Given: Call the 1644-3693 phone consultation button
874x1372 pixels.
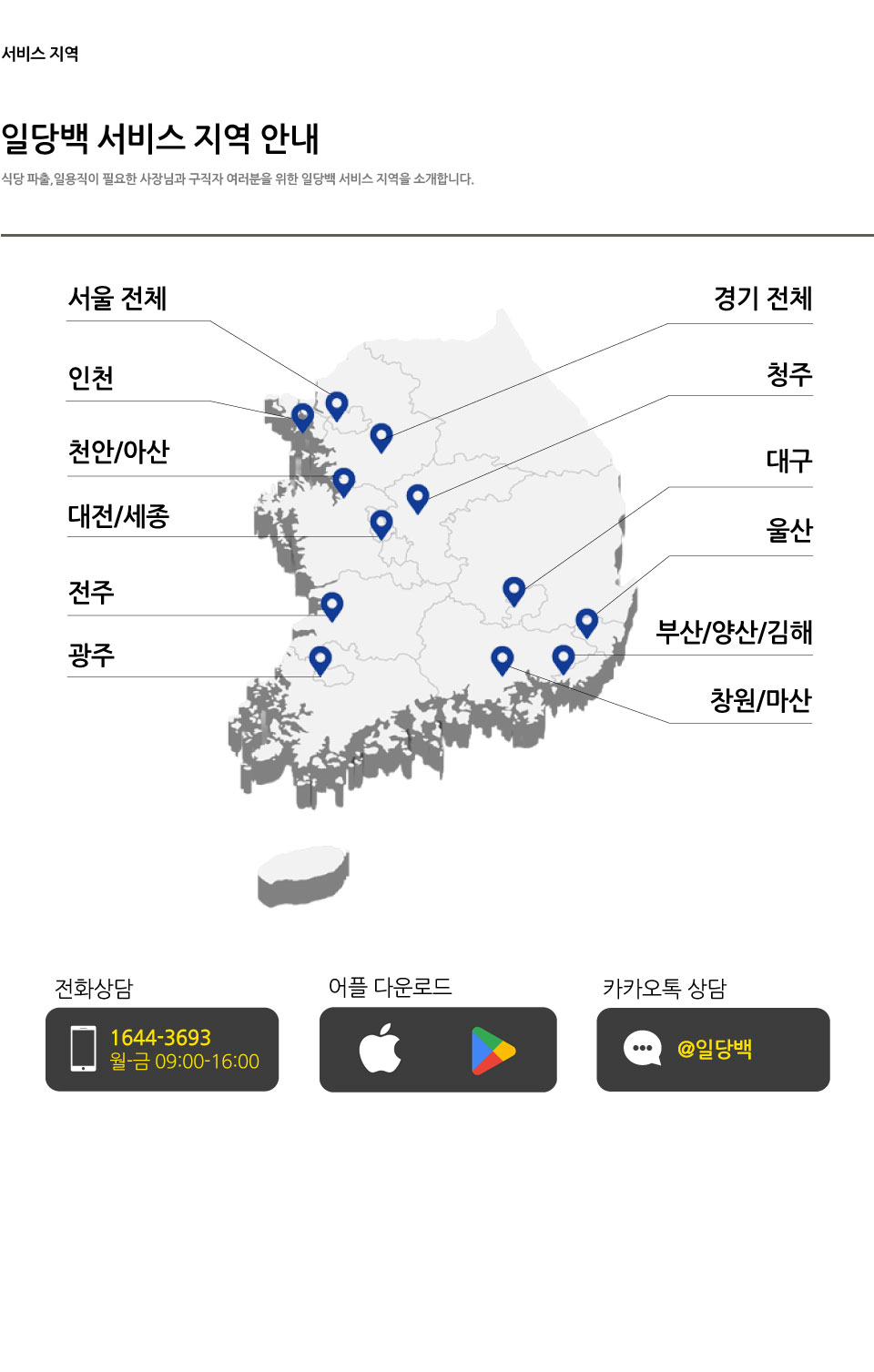Looking at the screenshot, I should coord(162,1049).
